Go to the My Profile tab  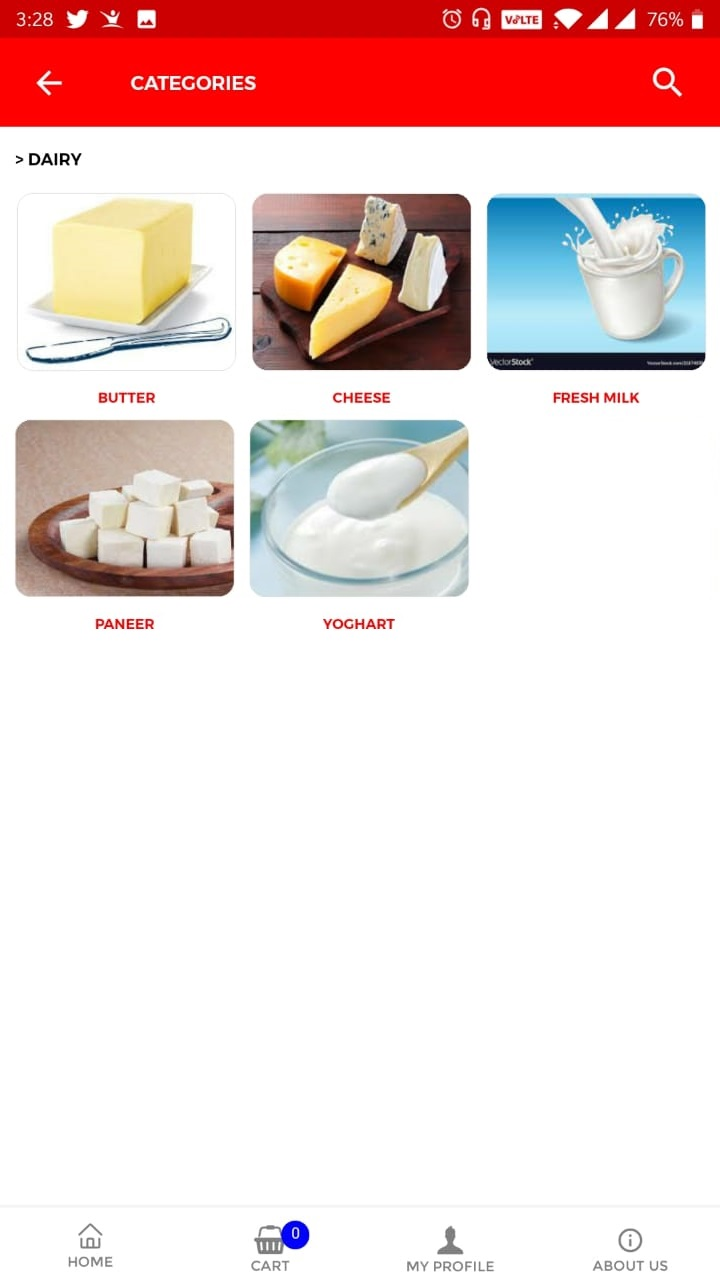coord(450,1248)
